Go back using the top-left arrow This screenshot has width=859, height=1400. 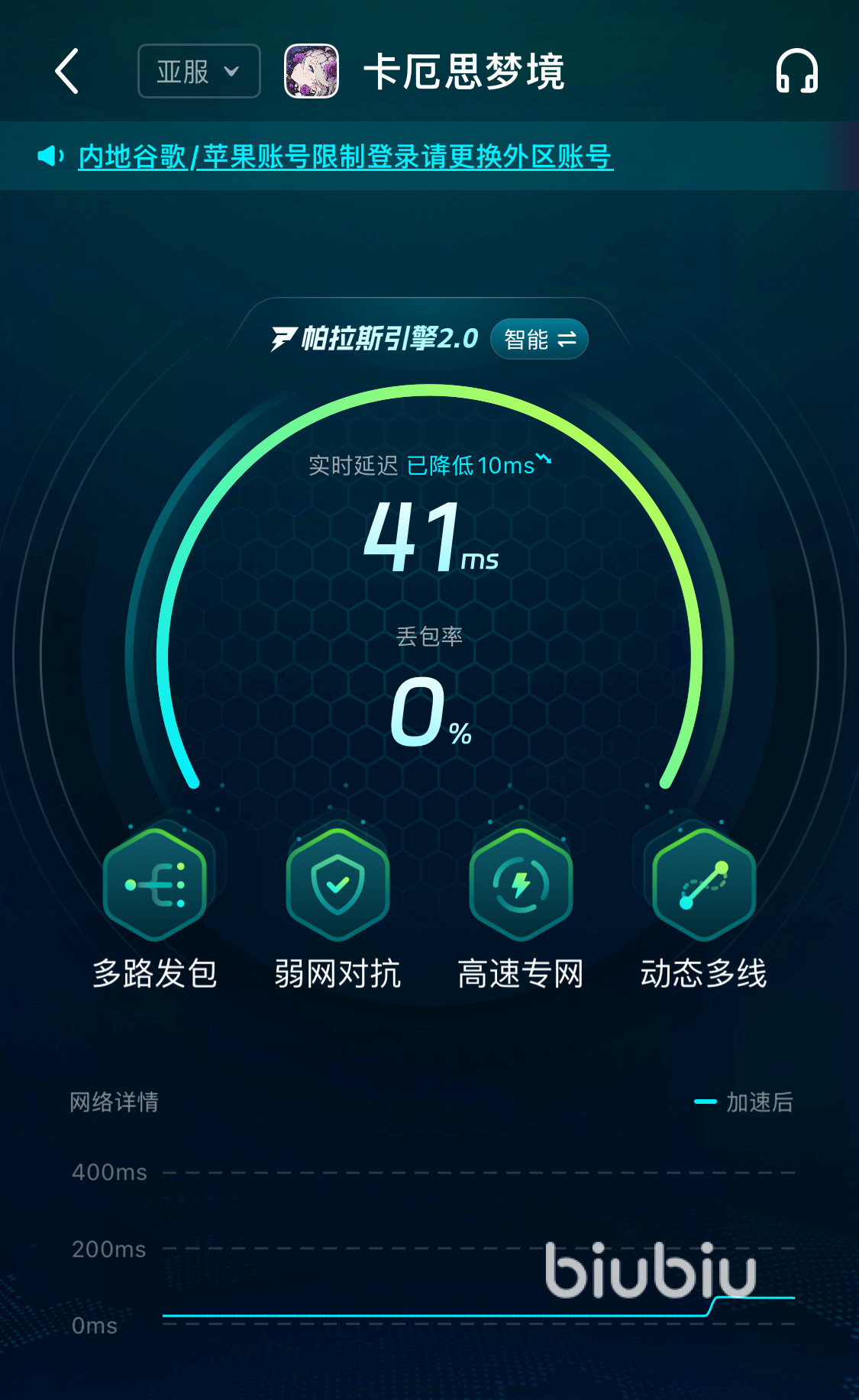point(67,72)
